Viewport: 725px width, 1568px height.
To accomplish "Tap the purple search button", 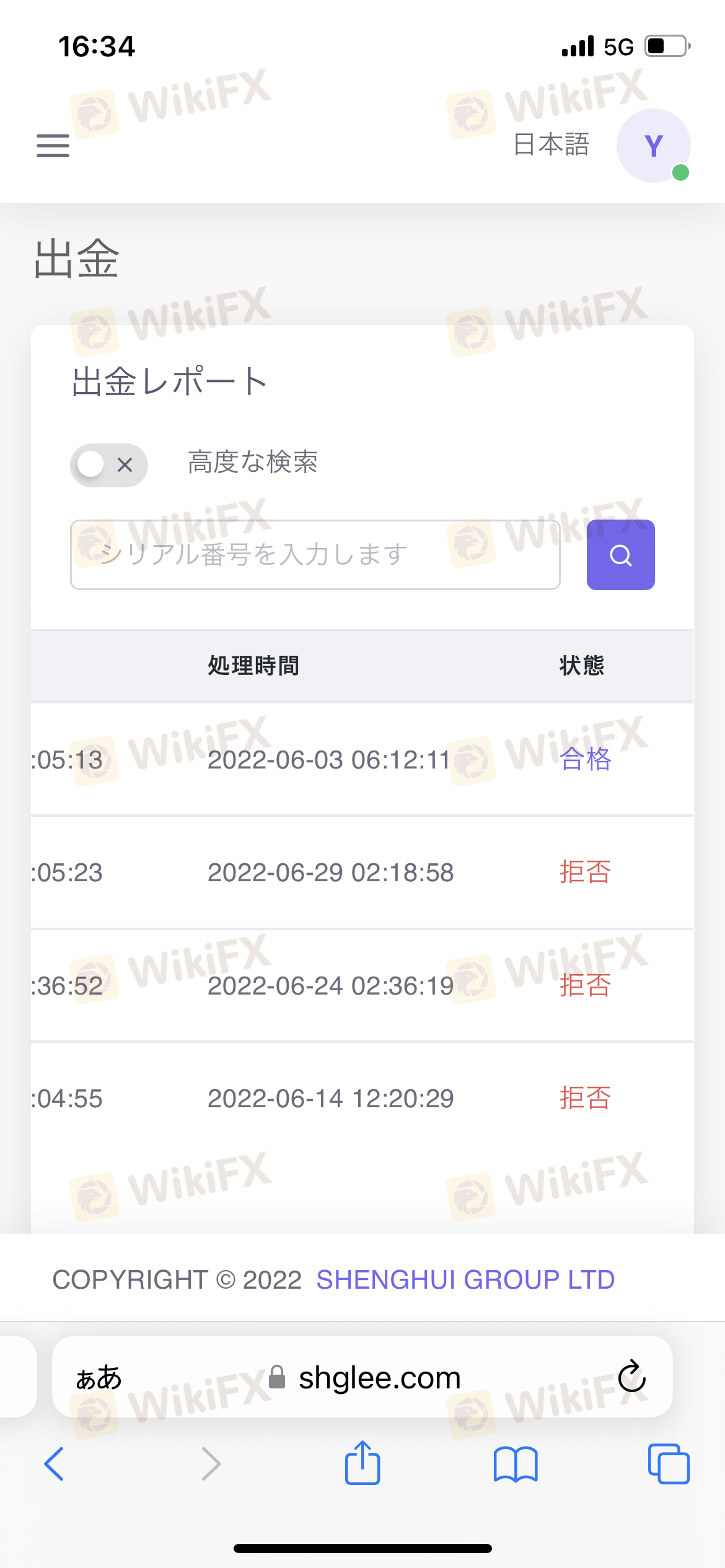I will tap(620, 555).
